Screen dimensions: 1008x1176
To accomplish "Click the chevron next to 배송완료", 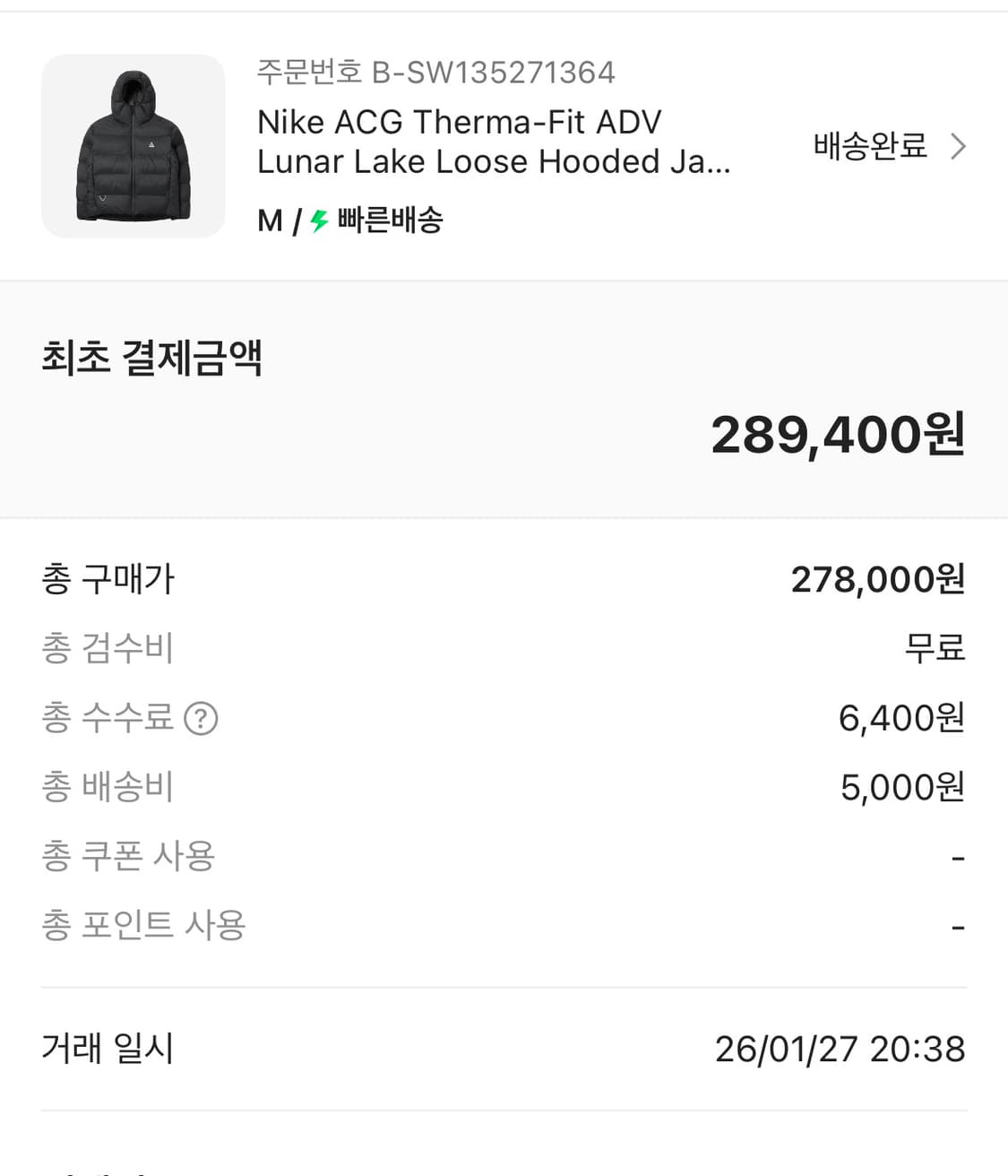I will 958,146.
